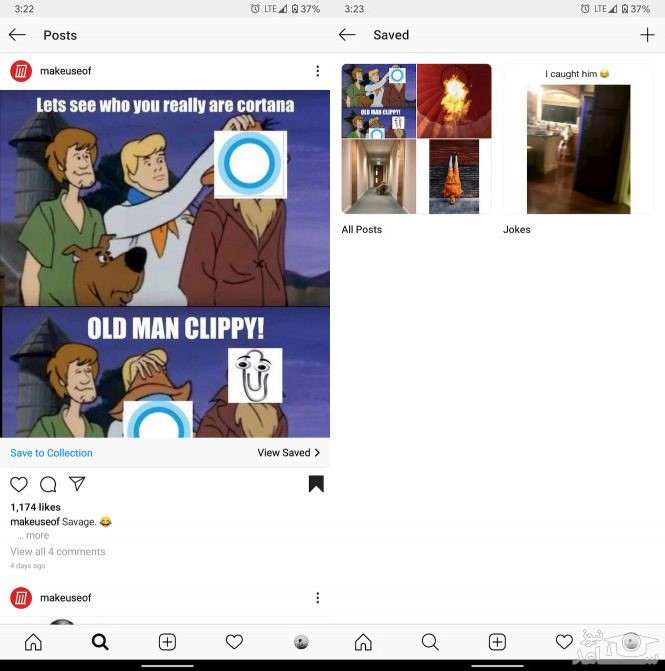Switch to the Home tab on the Posts screen
This screenshot has width=665, height=671.
(33, 642)
